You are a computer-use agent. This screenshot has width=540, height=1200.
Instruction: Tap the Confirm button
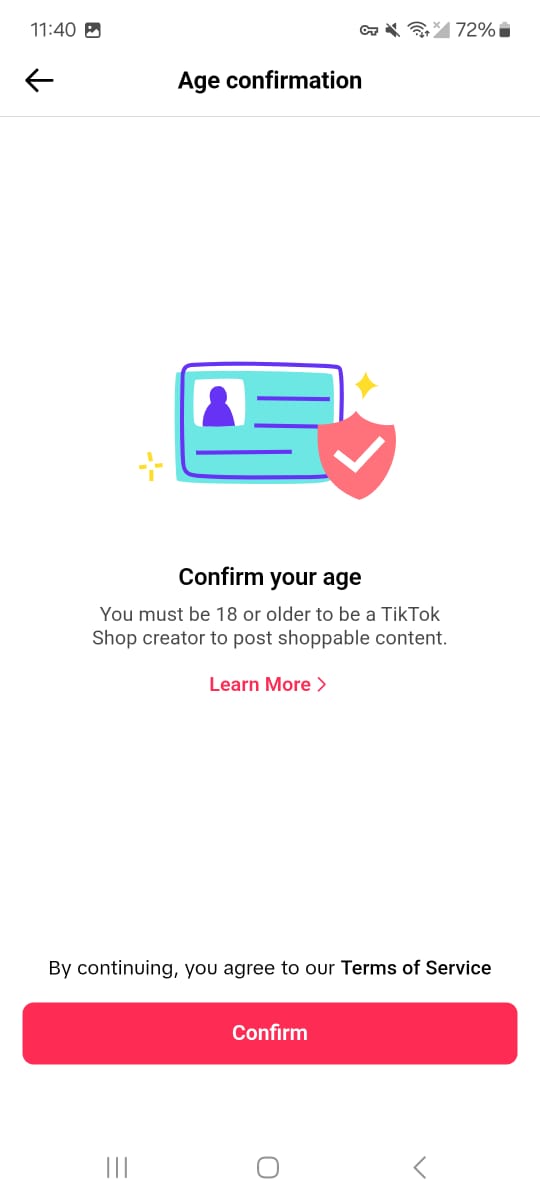coord(270,1033)
